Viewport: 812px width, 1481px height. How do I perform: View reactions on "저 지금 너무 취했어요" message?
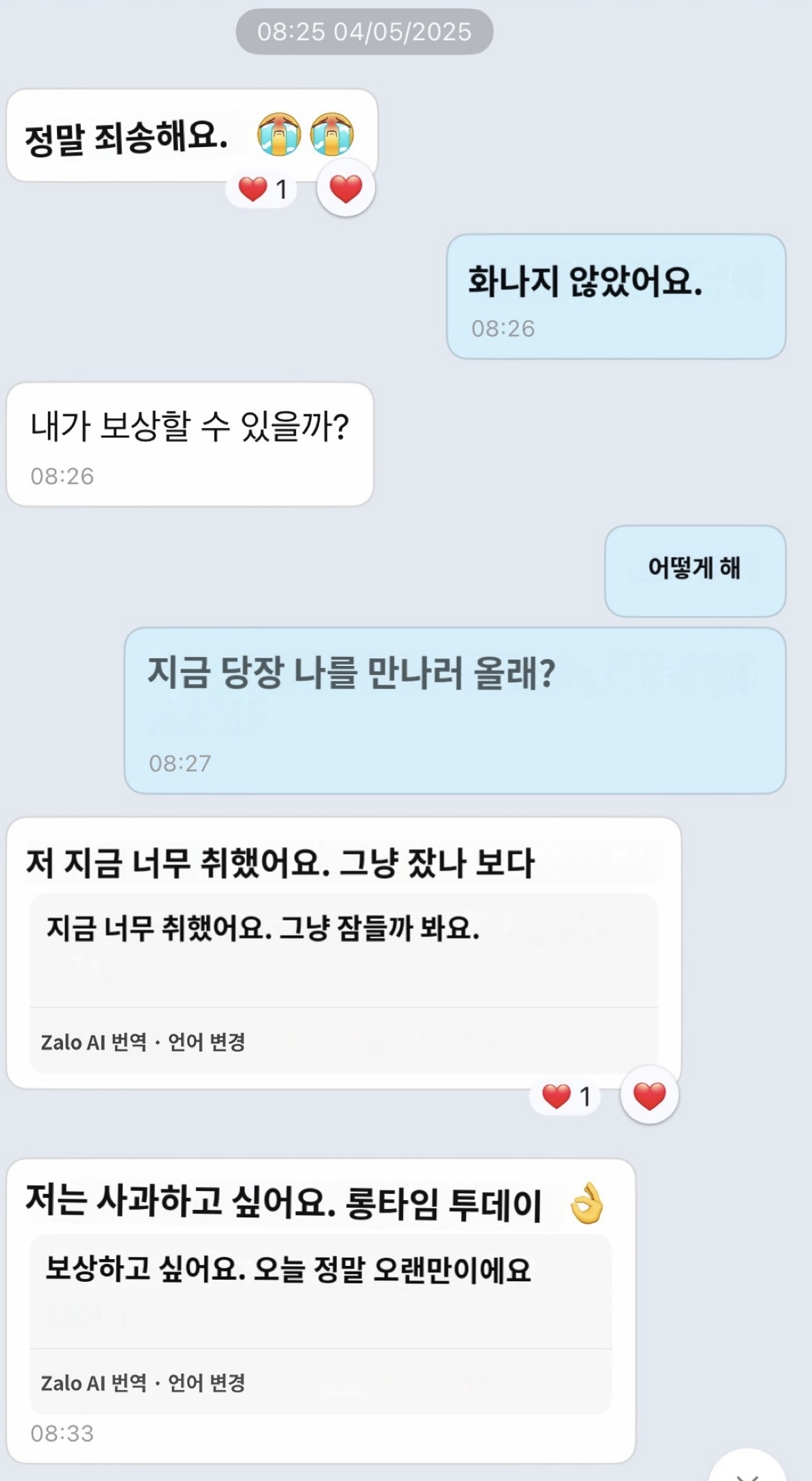[566, 1097]
